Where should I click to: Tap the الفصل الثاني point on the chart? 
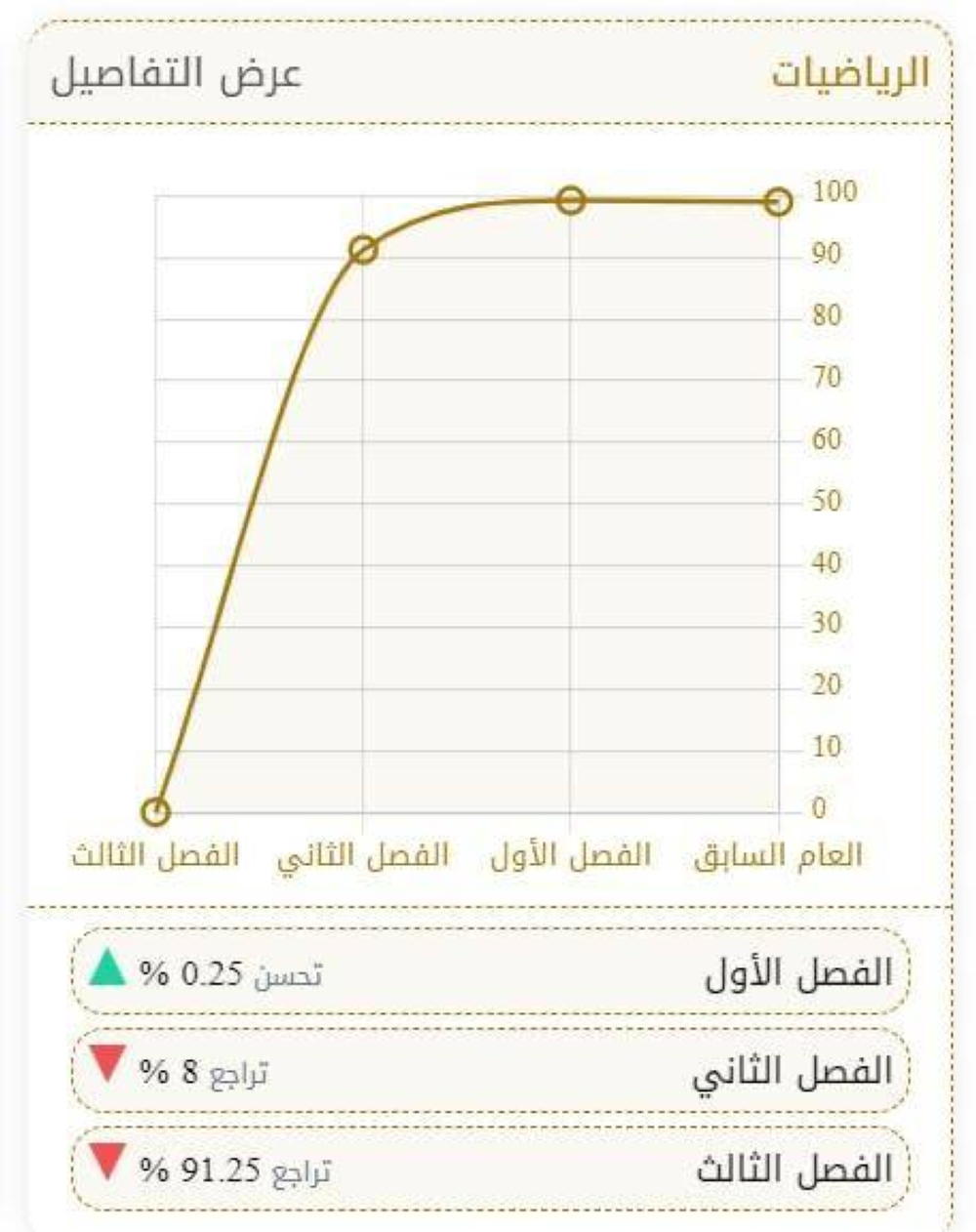point(363,251)
